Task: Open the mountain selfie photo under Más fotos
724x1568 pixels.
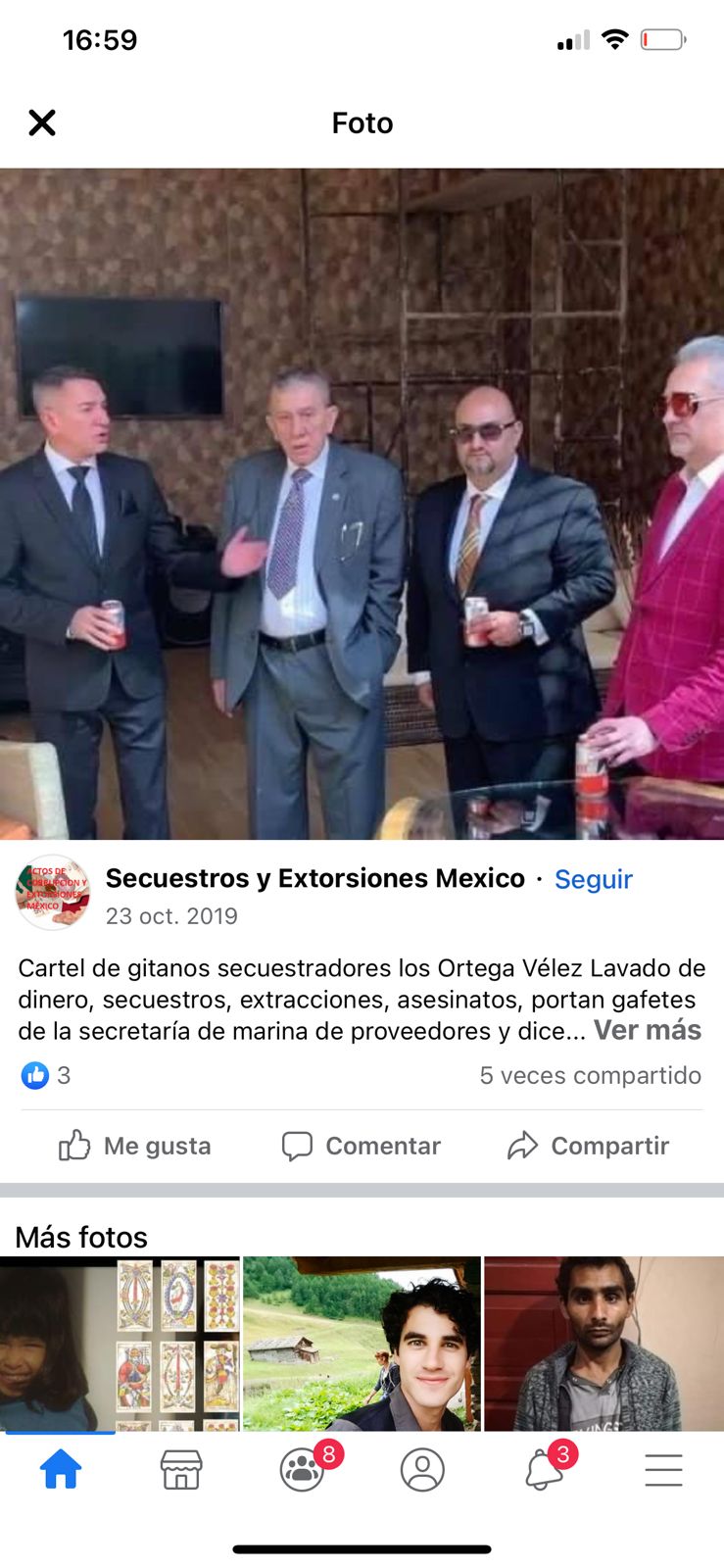Action: [362, 1344]
